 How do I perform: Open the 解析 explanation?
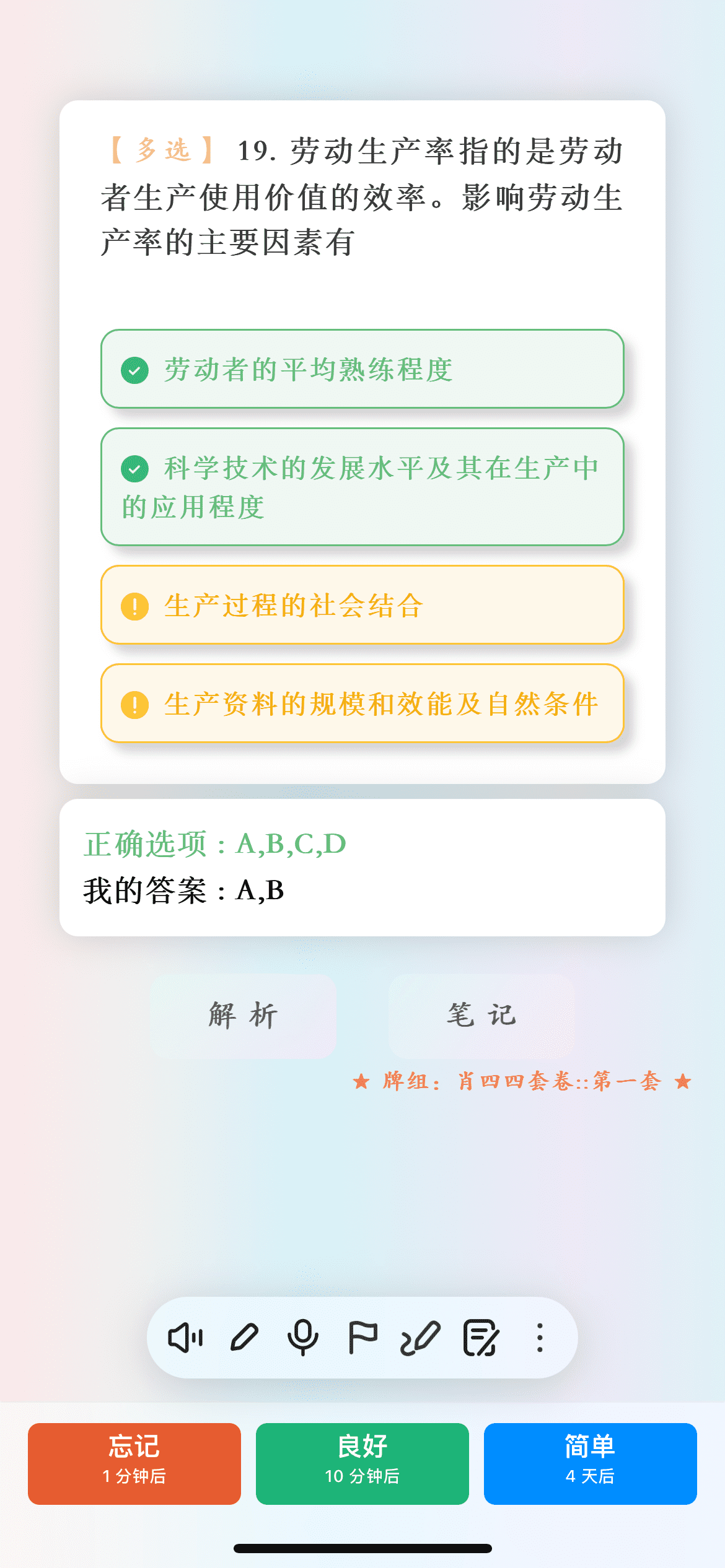(x=244, y=1016)
